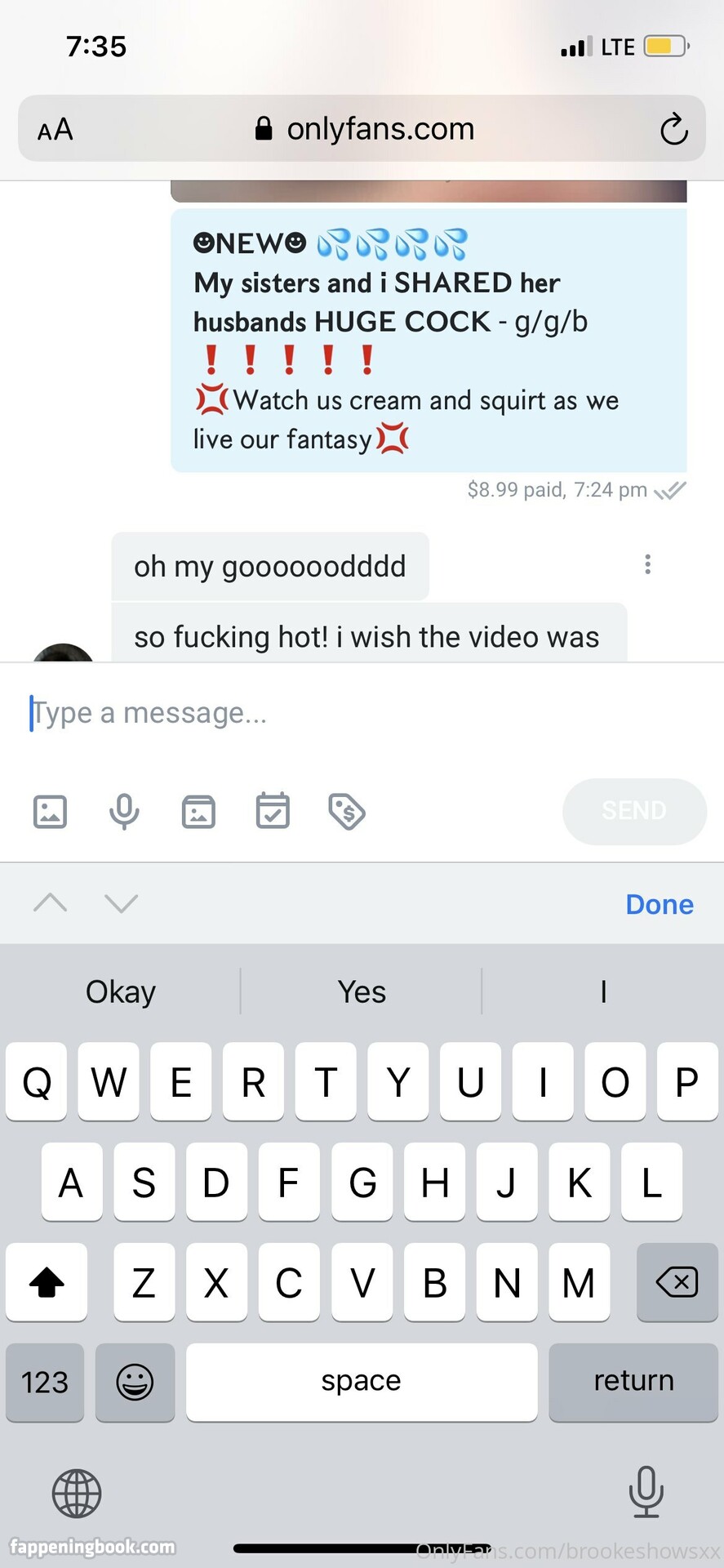Open the media vault icon
The image size is (724, 1568).
pos(198,812)
